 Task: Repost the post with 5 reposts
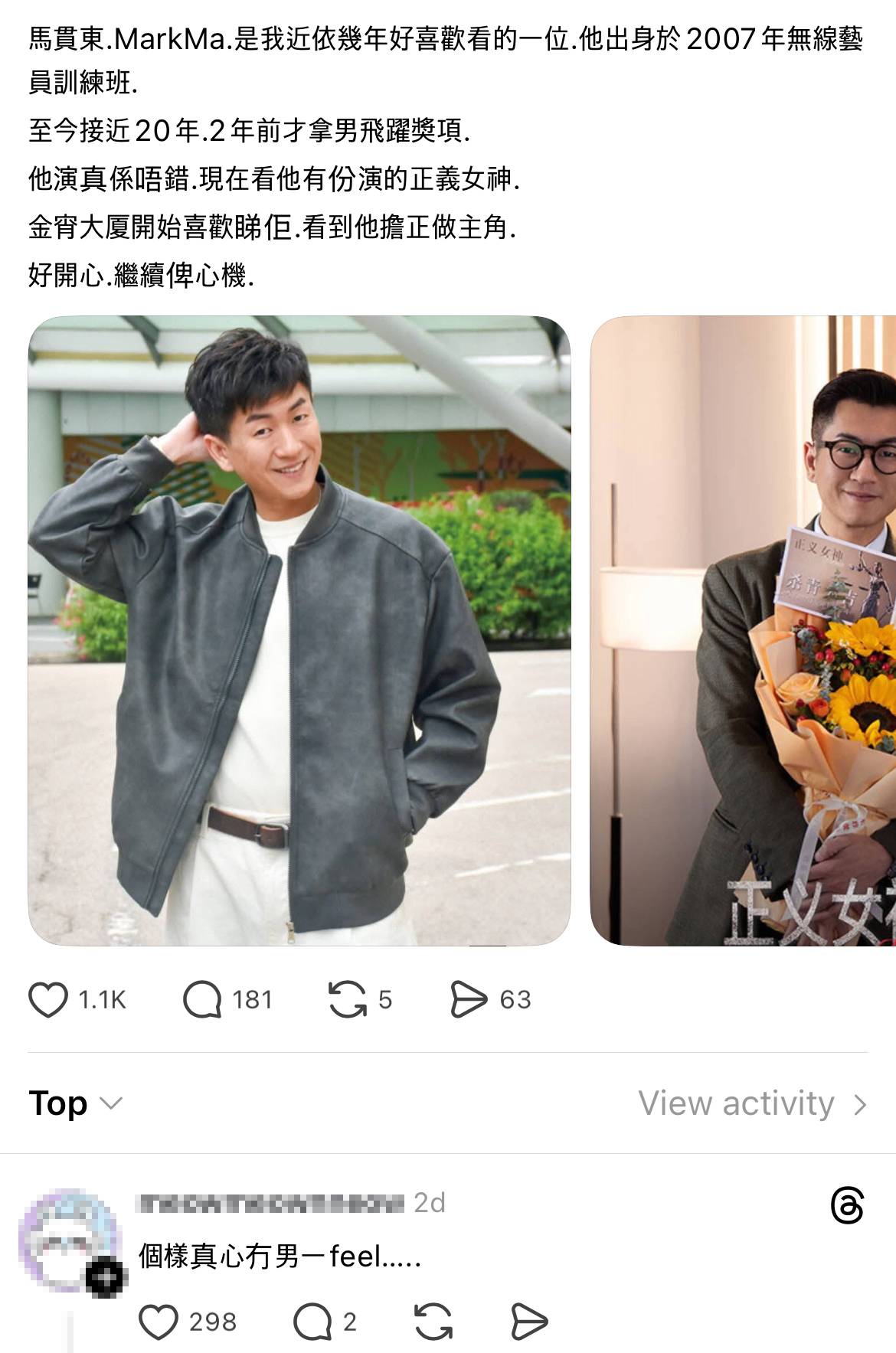point(347,1000)
